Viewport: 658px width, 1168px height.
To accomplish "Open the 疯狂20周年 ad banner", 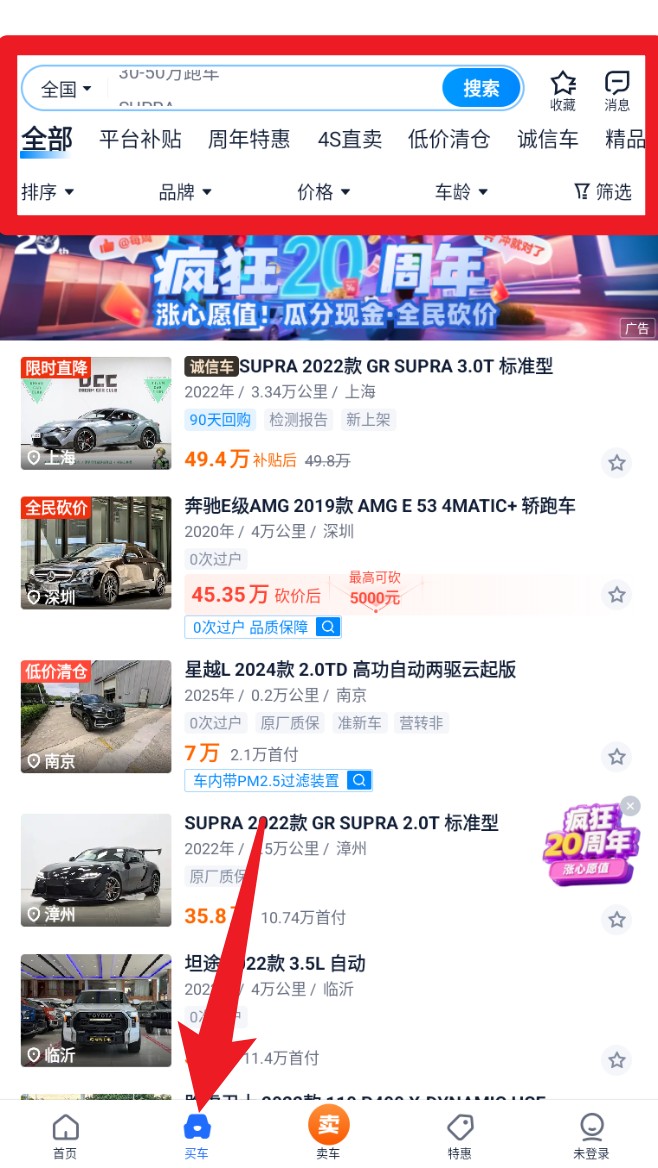I will (x=328, y=288).
